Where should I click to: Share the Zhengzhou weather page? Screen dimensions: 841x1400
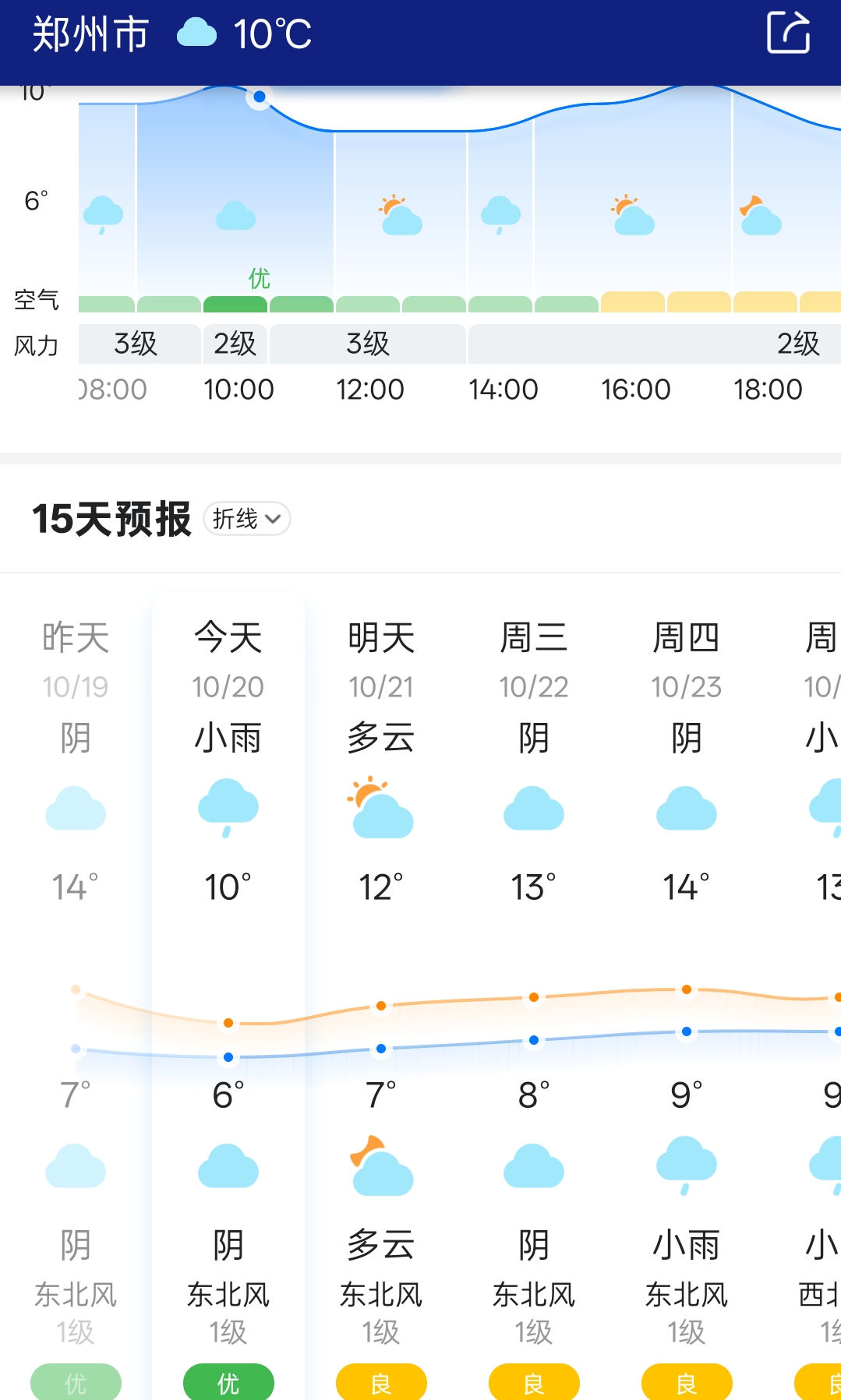[x=788, y=34]
